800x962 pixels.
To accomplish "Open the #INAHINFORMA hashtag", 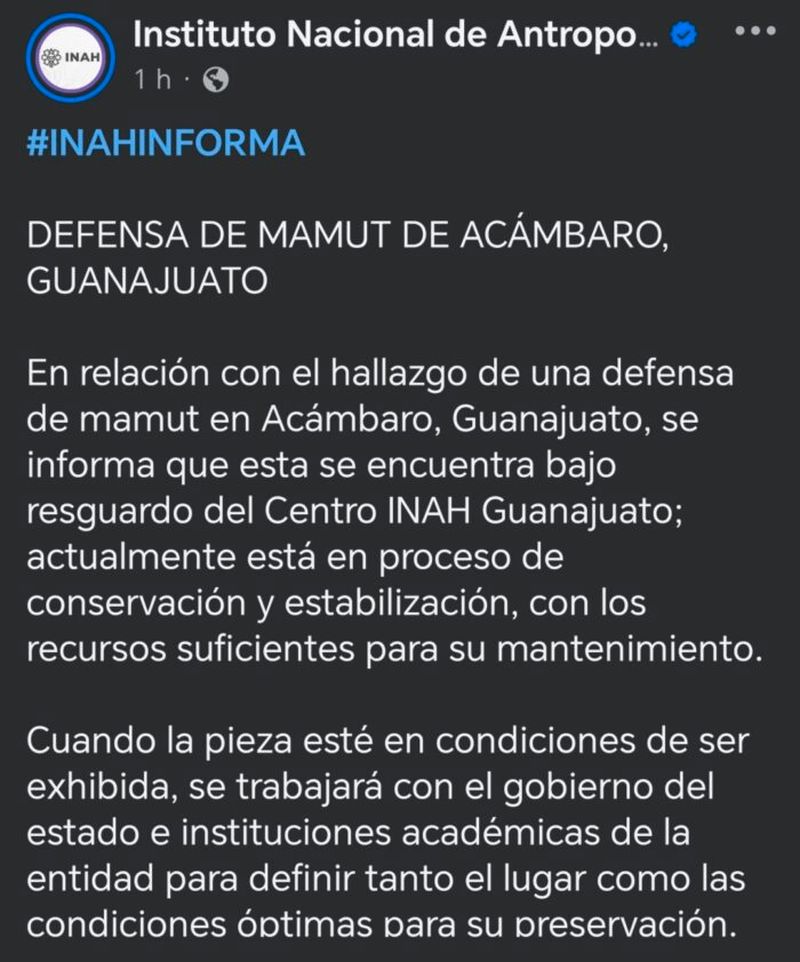I will 166,144.
